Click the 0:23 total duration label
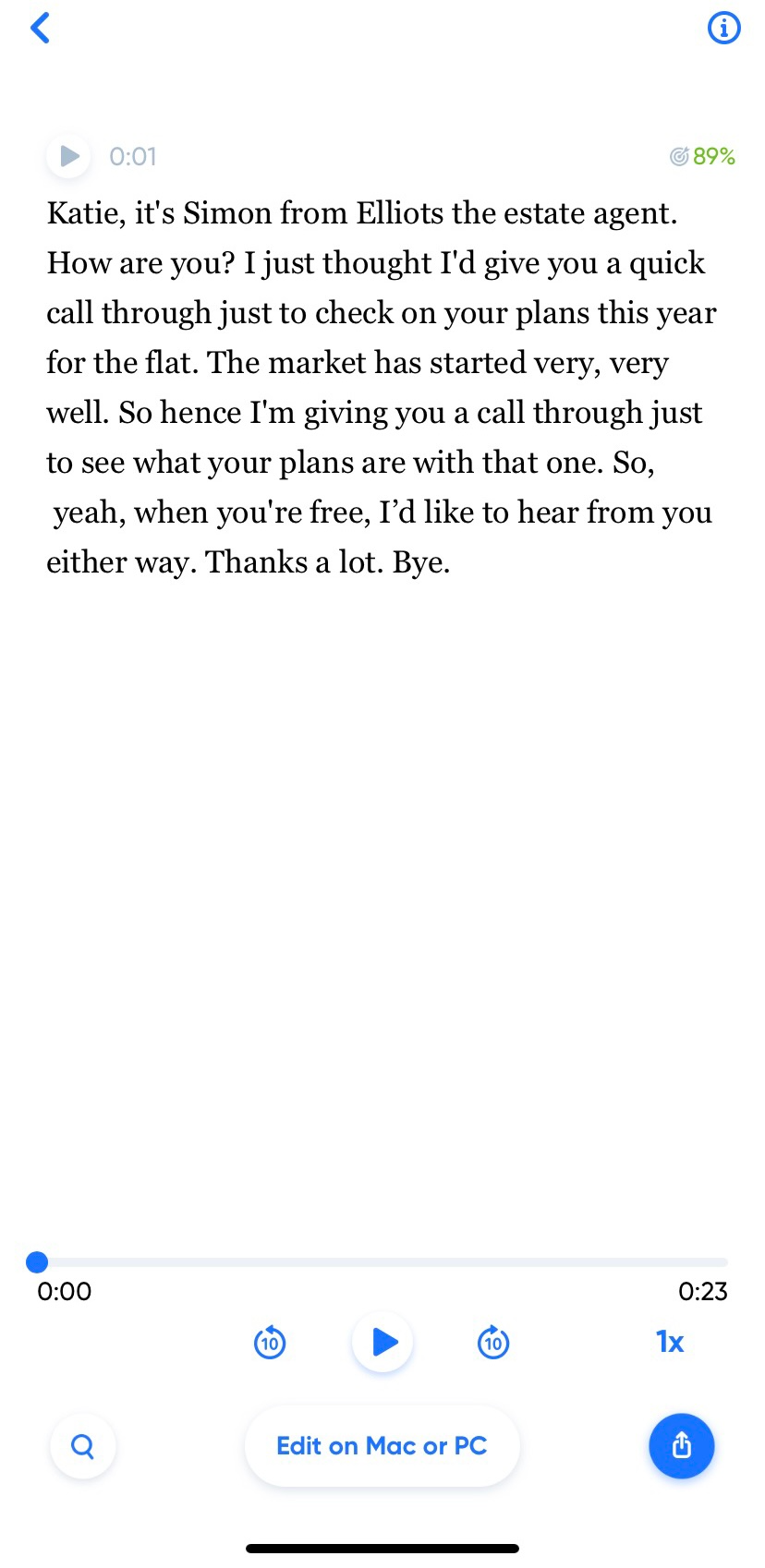 pos(702,1291)
